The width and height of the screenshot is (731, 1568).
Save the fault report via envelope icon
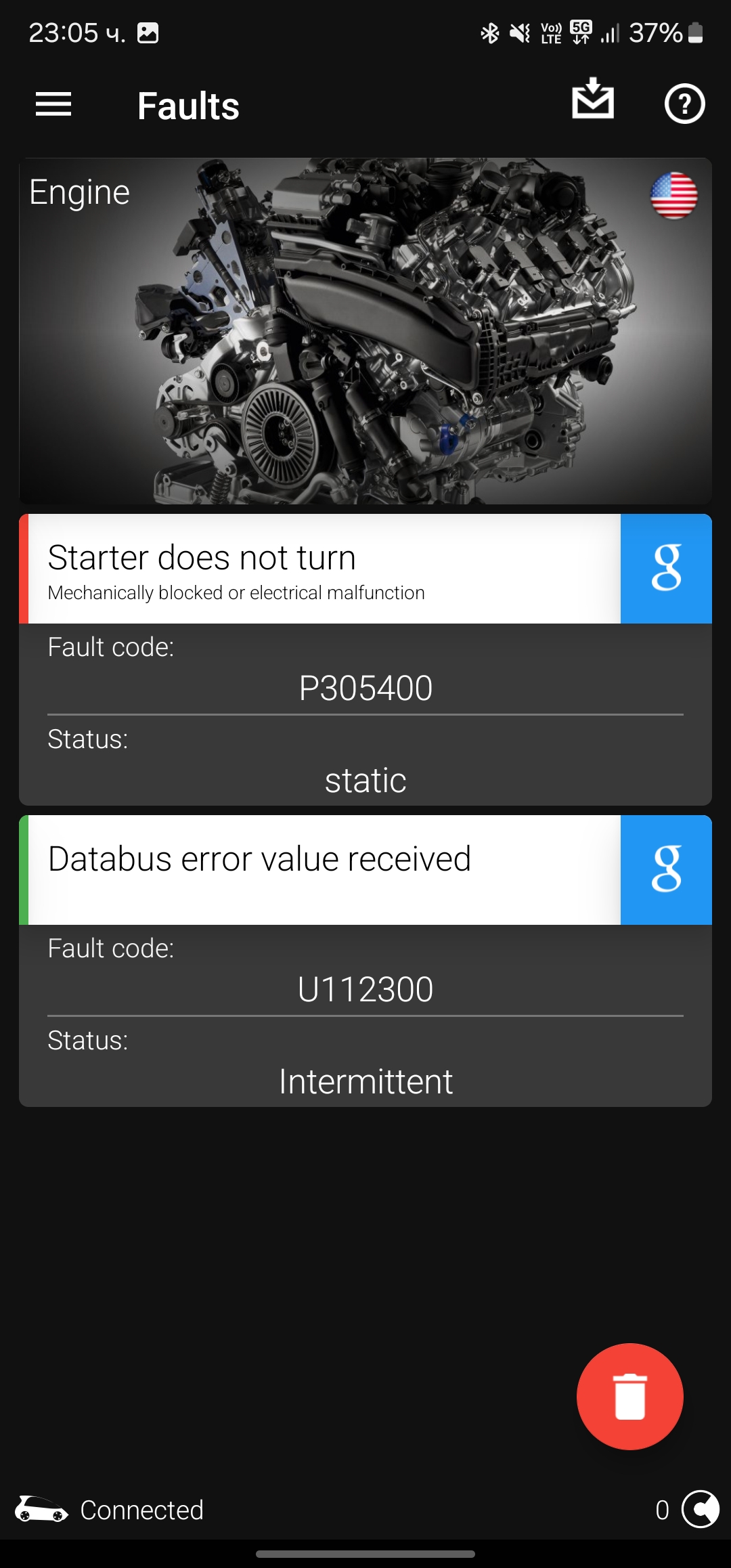[593, 100]
